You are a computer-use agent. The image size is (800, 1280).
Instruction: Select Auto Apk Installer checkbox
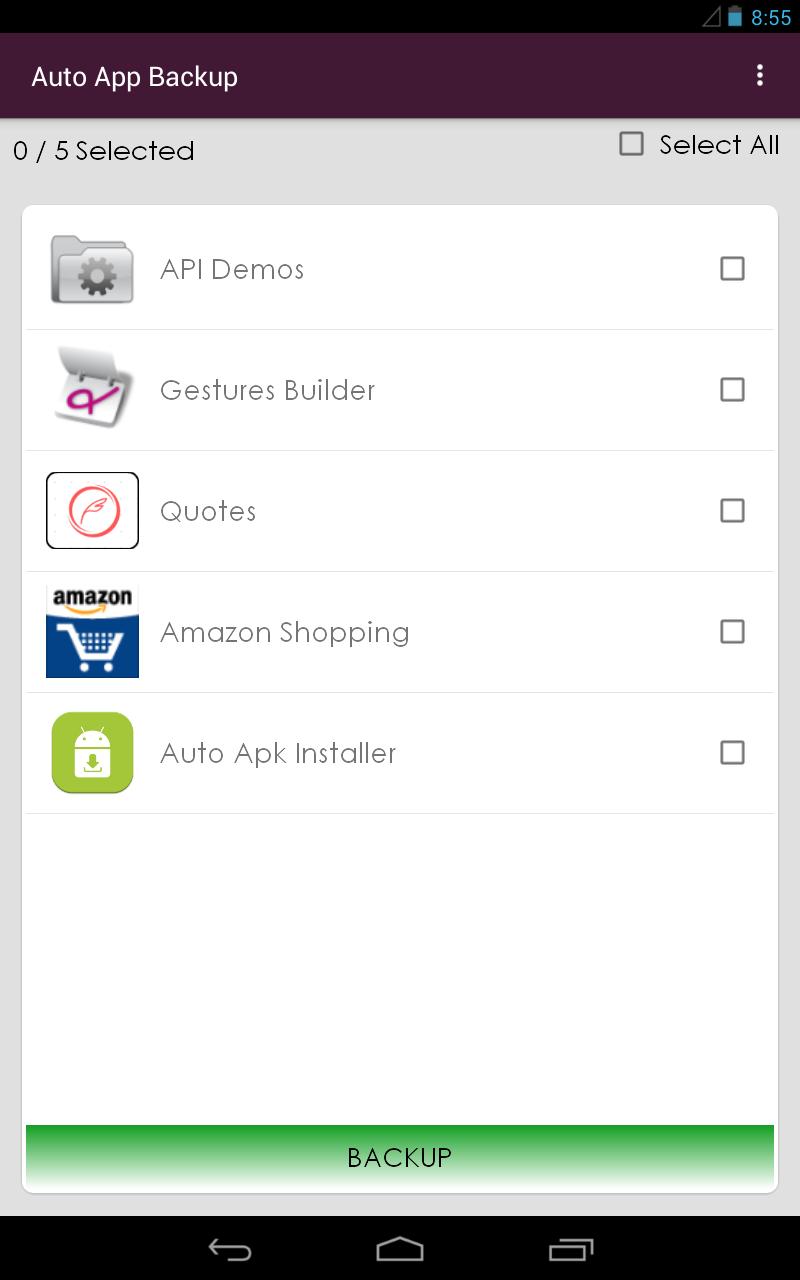pos(732,753)
